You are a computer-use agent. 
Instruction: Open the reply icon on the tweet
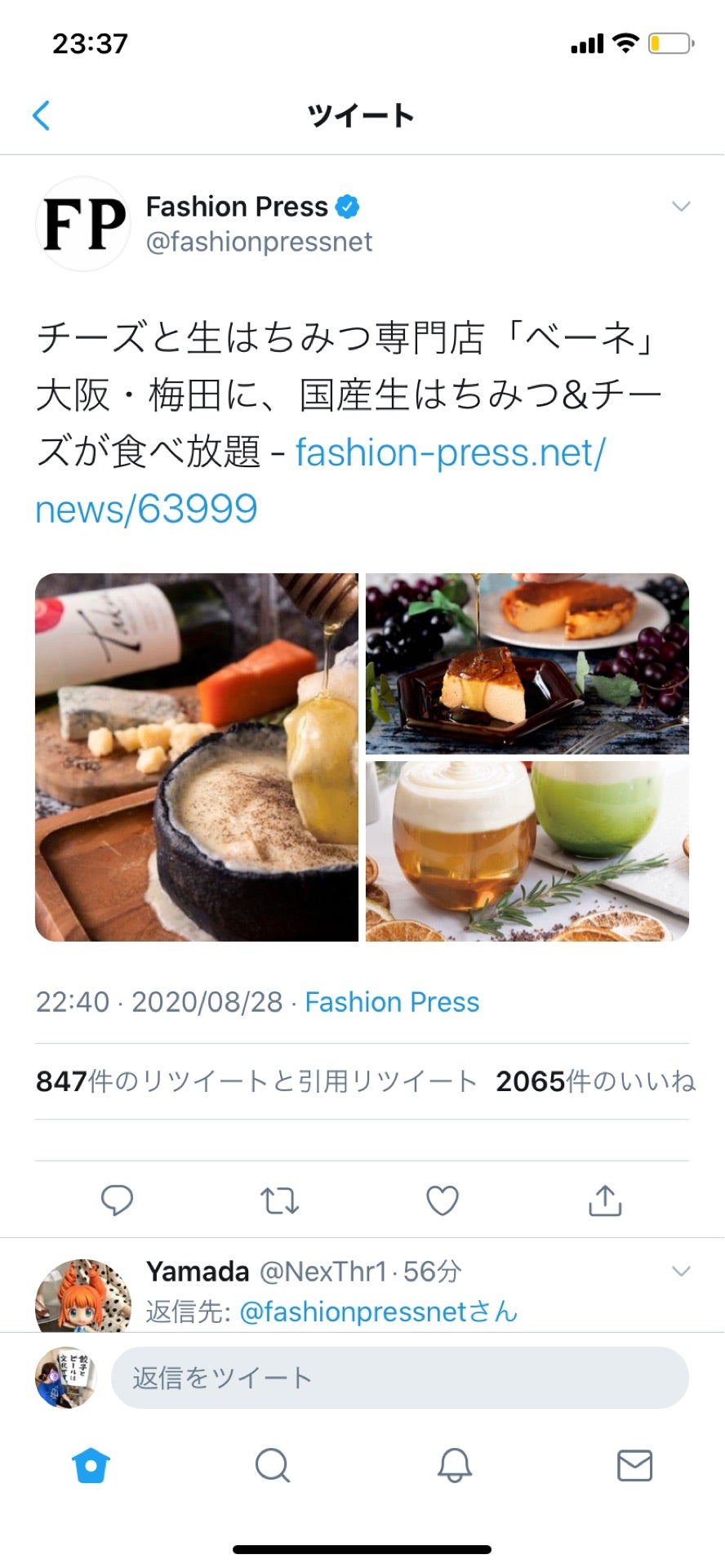click(118, 1200)
